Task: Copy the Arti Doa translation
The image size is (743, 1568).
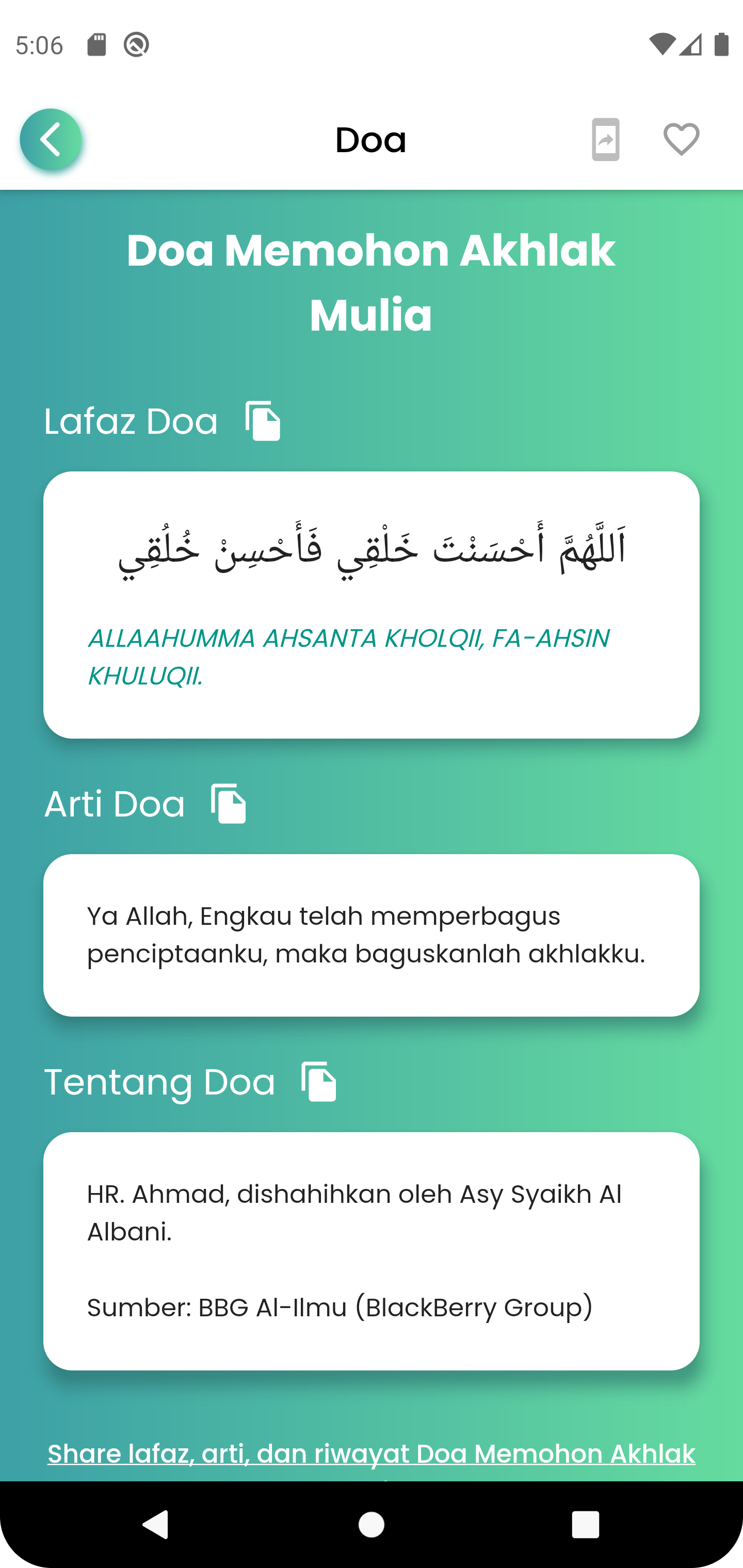Action: click(x=229, y=804)
